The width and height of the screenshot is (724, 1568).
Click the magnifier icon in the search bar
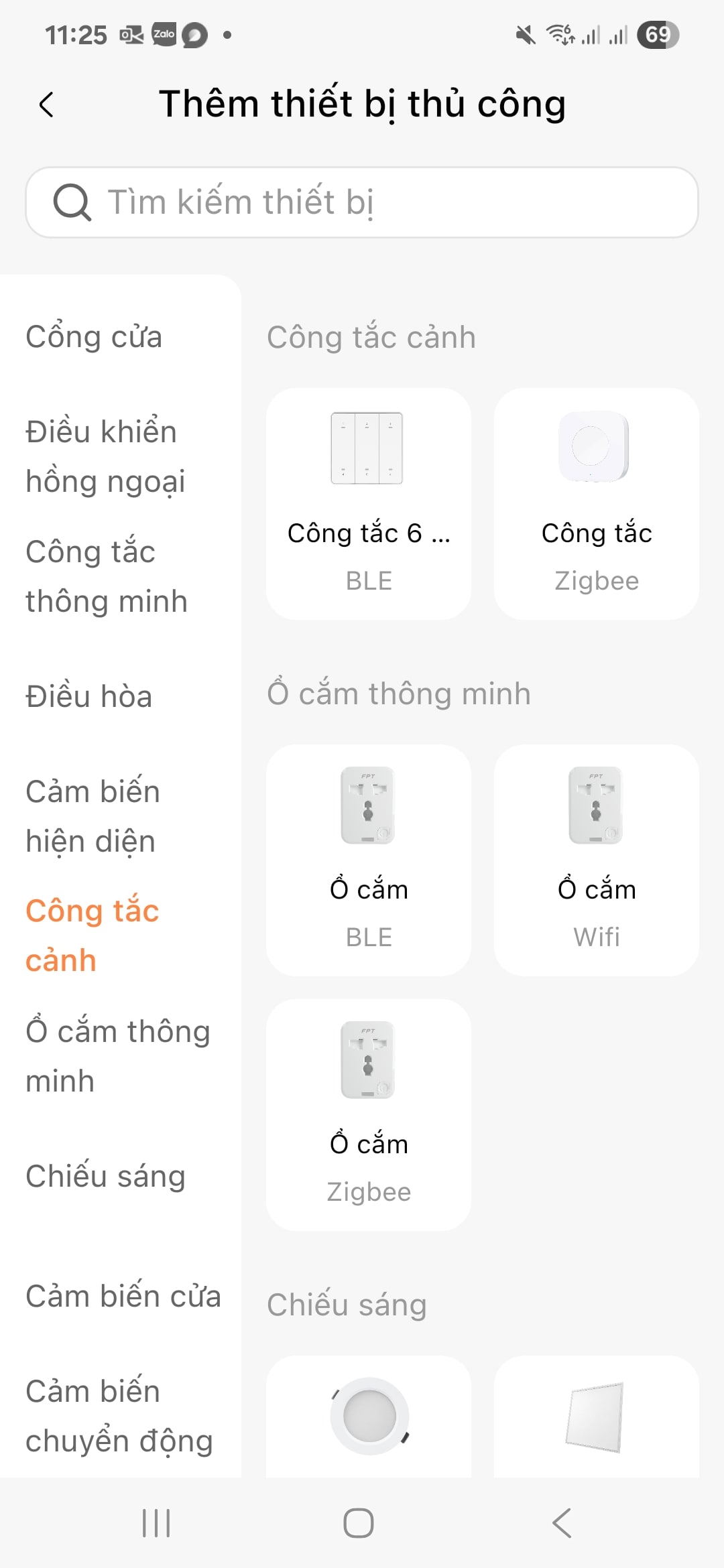[72, 202]
